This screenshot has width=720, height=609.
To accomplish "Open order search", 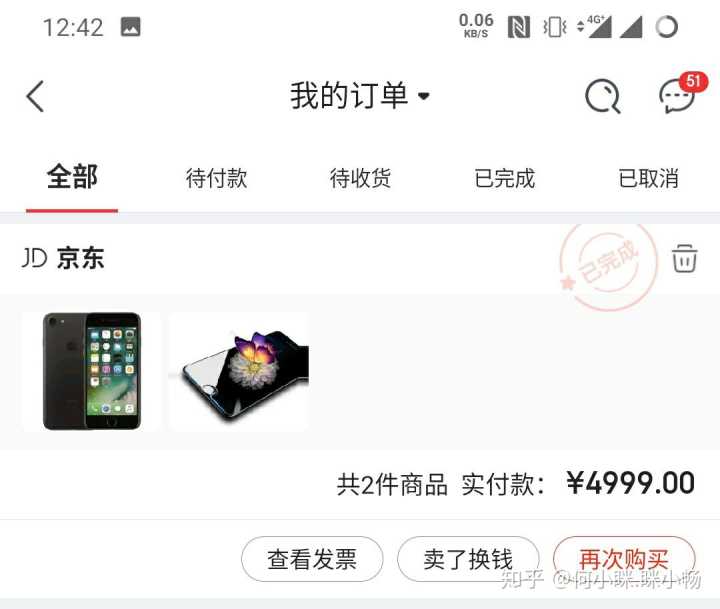I will tap(602, 96).
